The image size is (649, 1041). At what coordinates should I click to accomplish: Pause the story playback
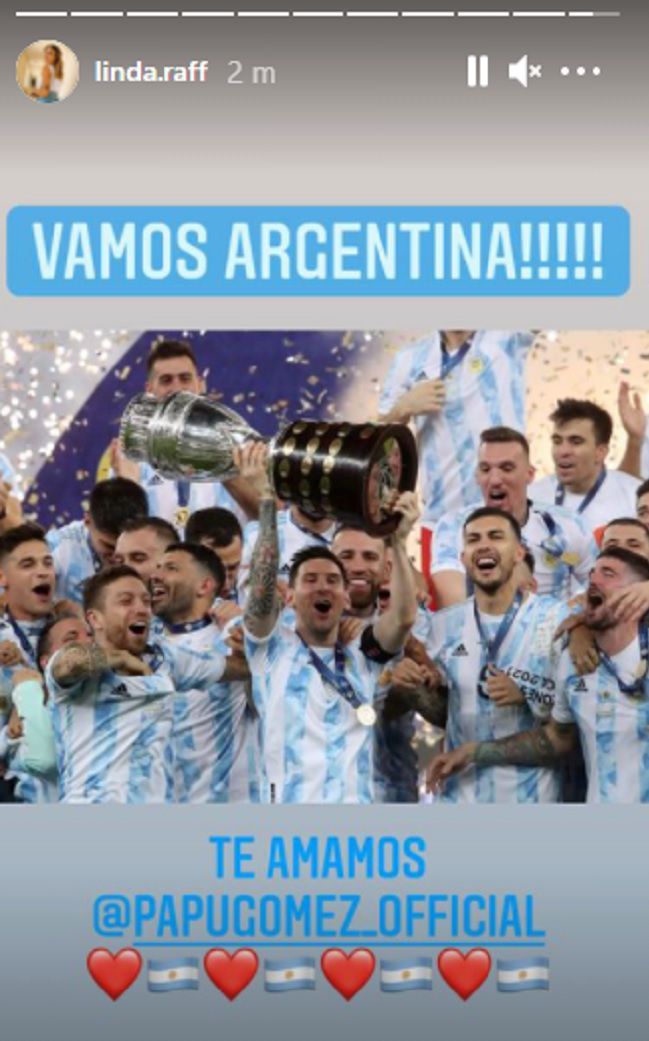click(x=477, y=71)
